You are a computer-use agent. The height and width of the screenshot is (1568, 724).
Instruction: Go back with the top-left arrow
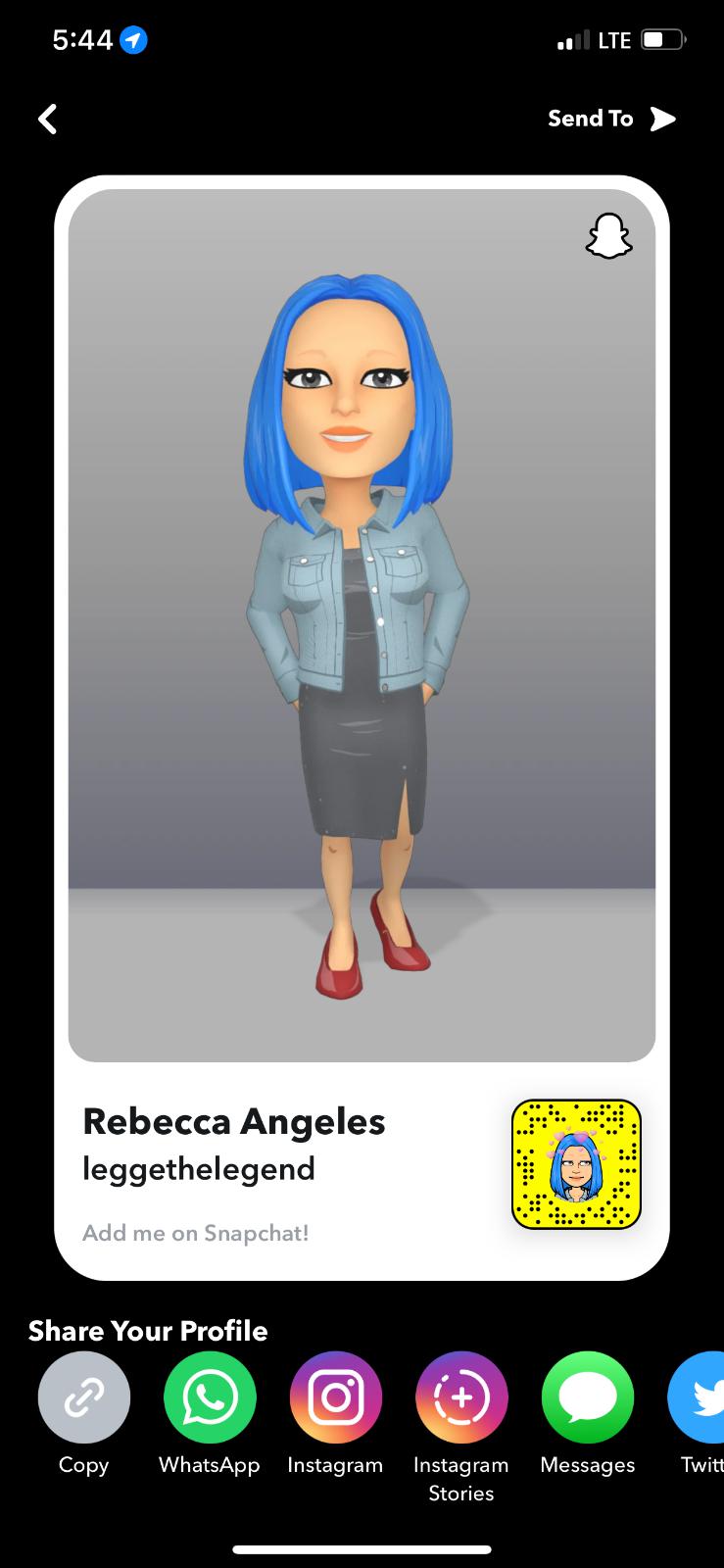click(47, 119)
